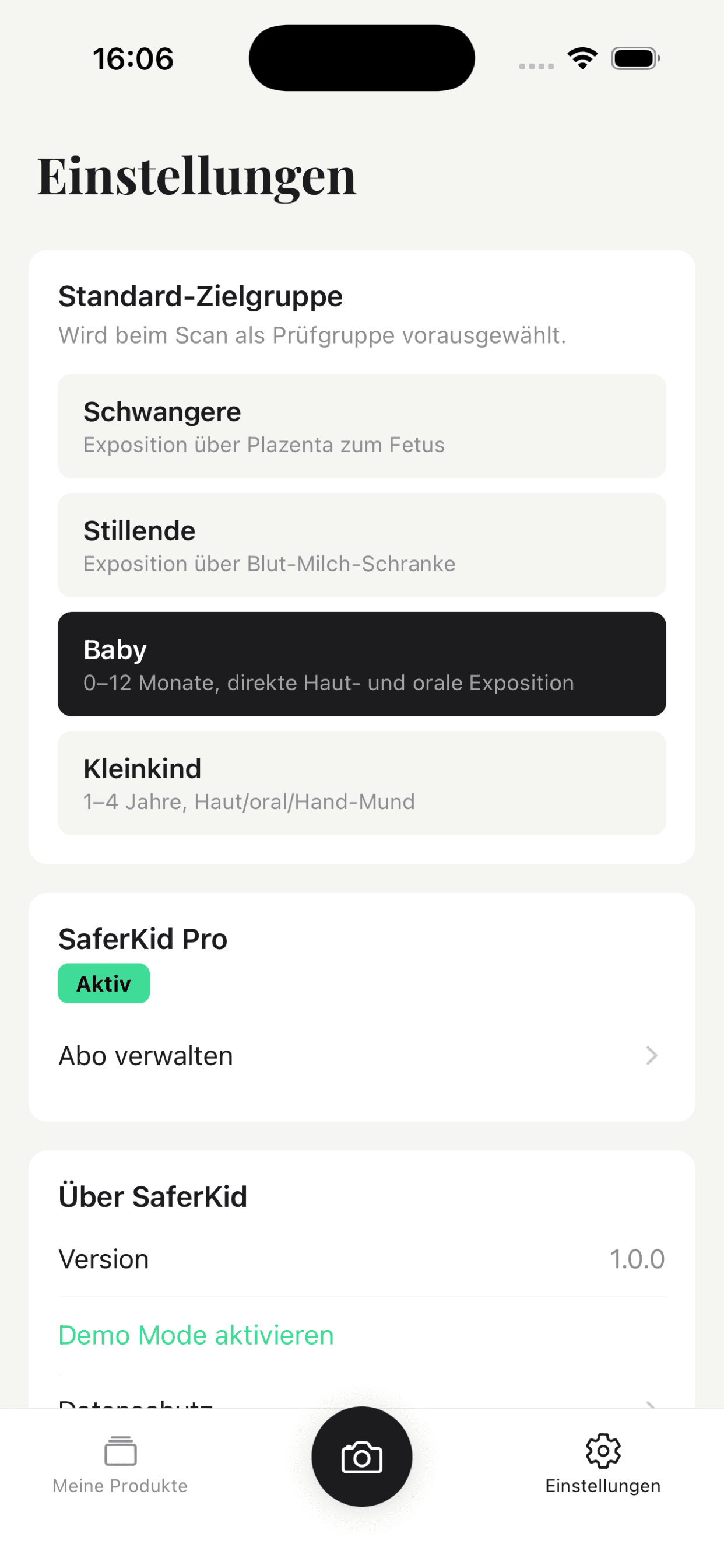Select Stillende as Standard-Zielgruppe
724x1568 pixels.
point(361,545)
